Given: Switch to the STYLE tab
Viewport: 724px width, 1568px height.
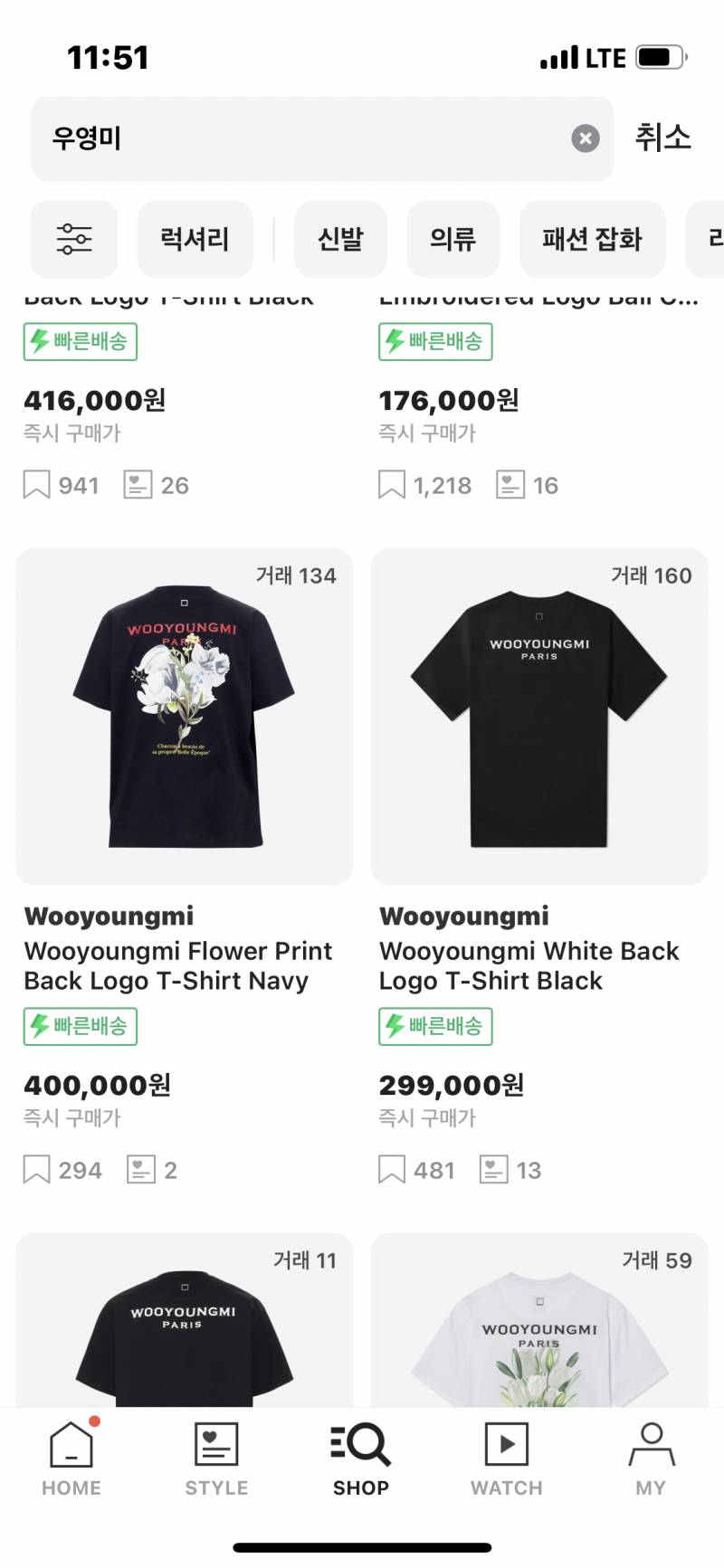Looking at the screenshot, I should (216, 1459).
